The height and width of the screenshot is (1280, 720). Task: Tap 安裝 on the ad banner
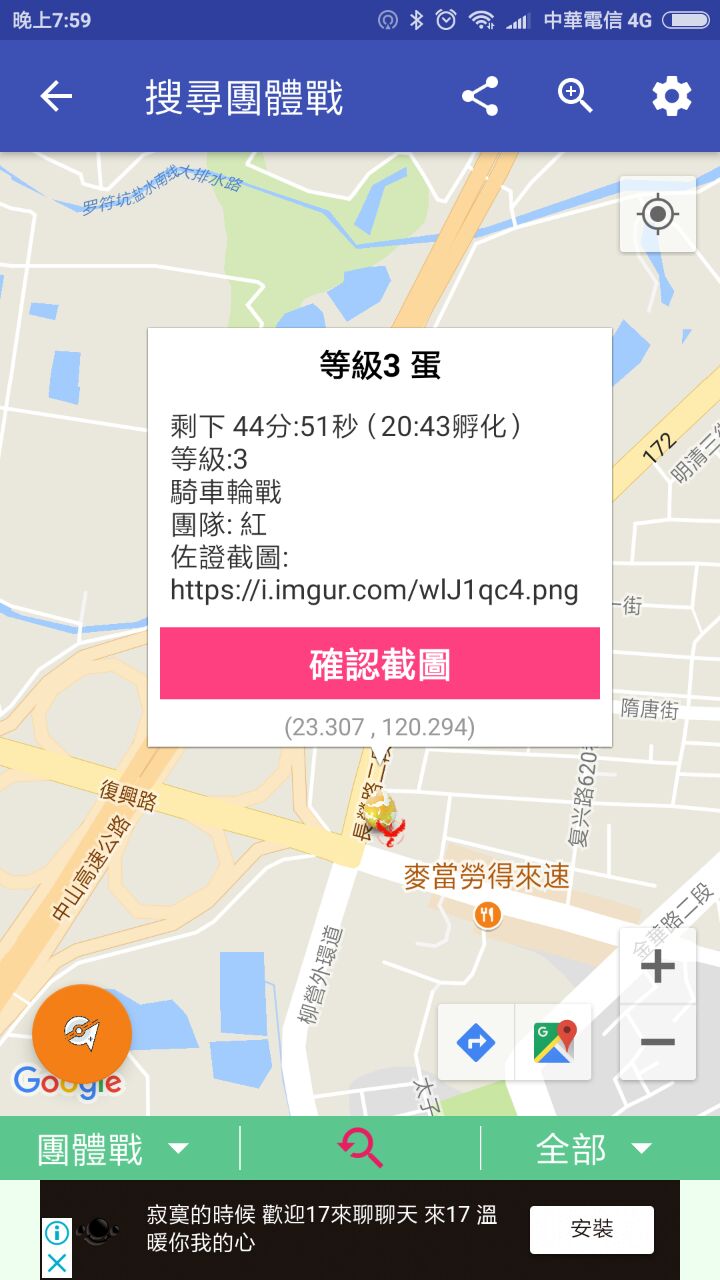click(x=591, y=1229)
